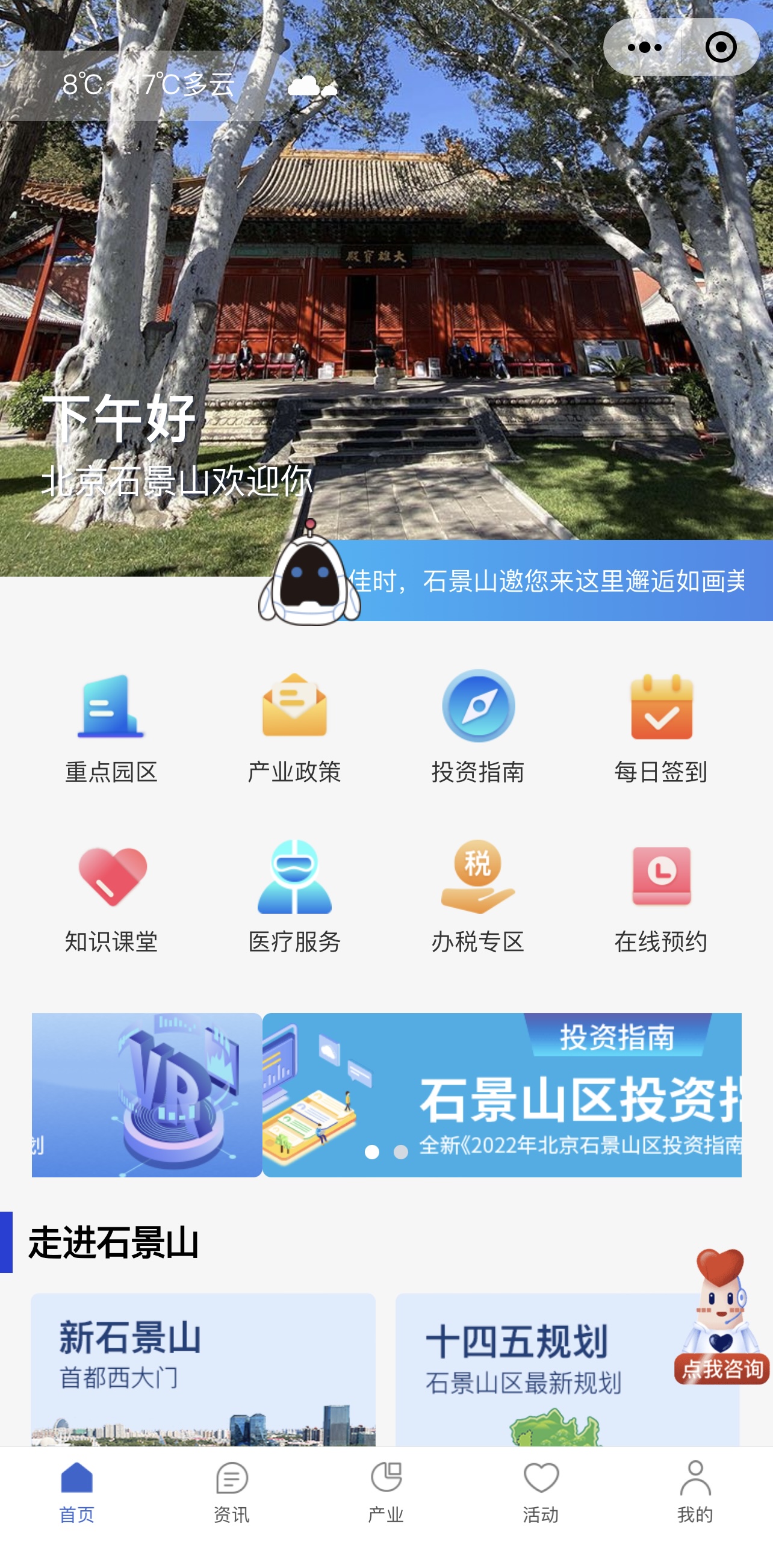Open the scrolling announcement about 石景山
773x1568 pixels.
(548, 581)
